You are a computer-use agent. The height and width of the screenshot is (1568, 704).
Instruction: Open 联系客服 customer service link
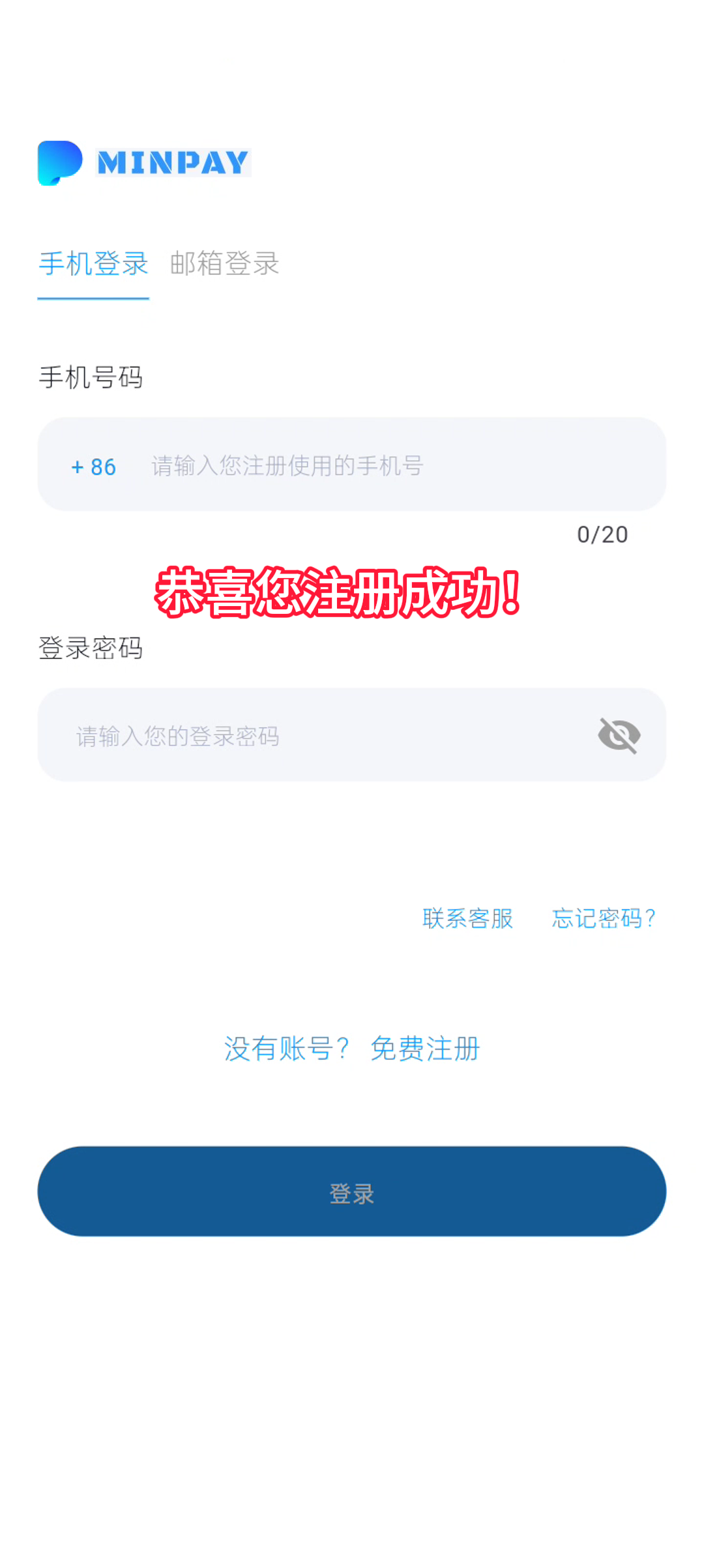click(x=467, y=918)
